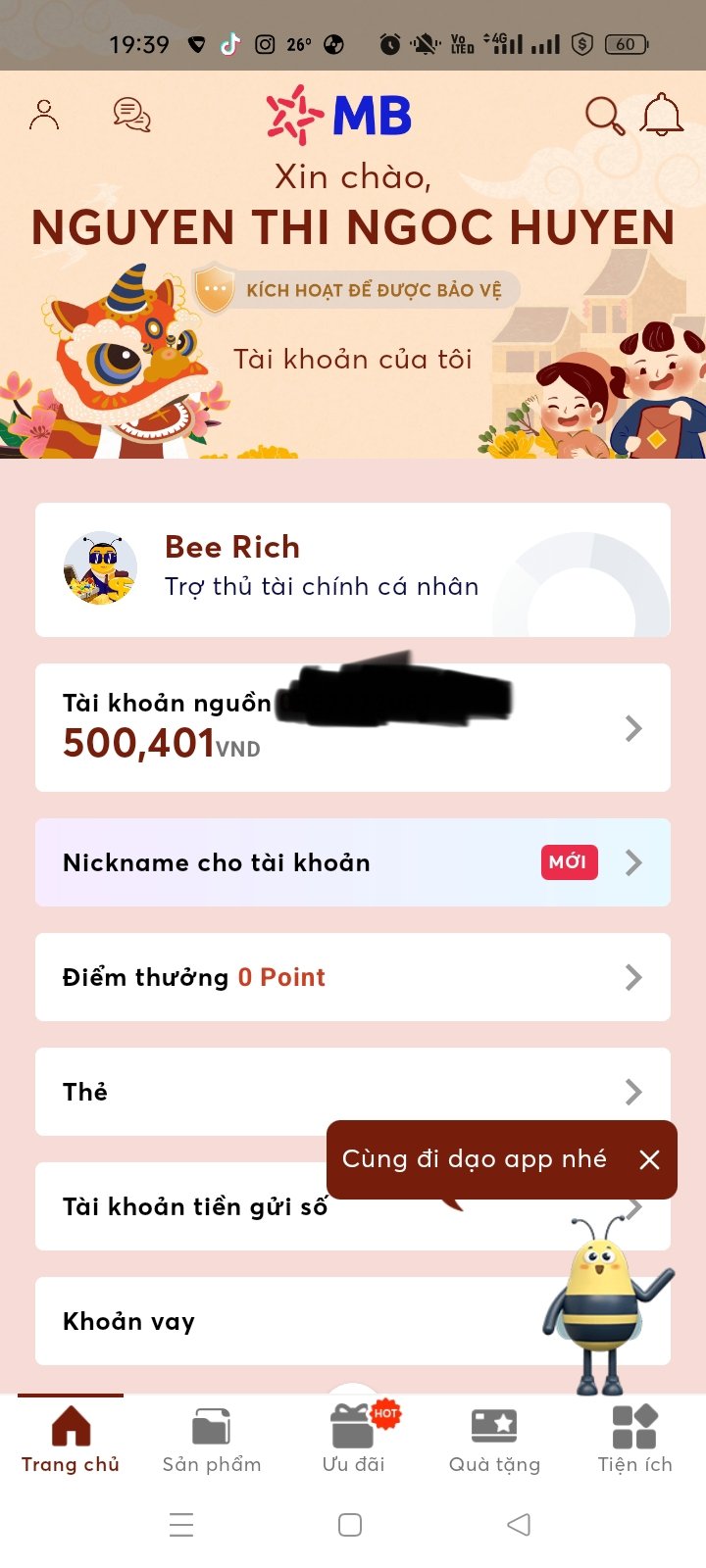706x1568 pixels.
Task: Switch to the Quà tặng tab
Action: [494, 1439]
